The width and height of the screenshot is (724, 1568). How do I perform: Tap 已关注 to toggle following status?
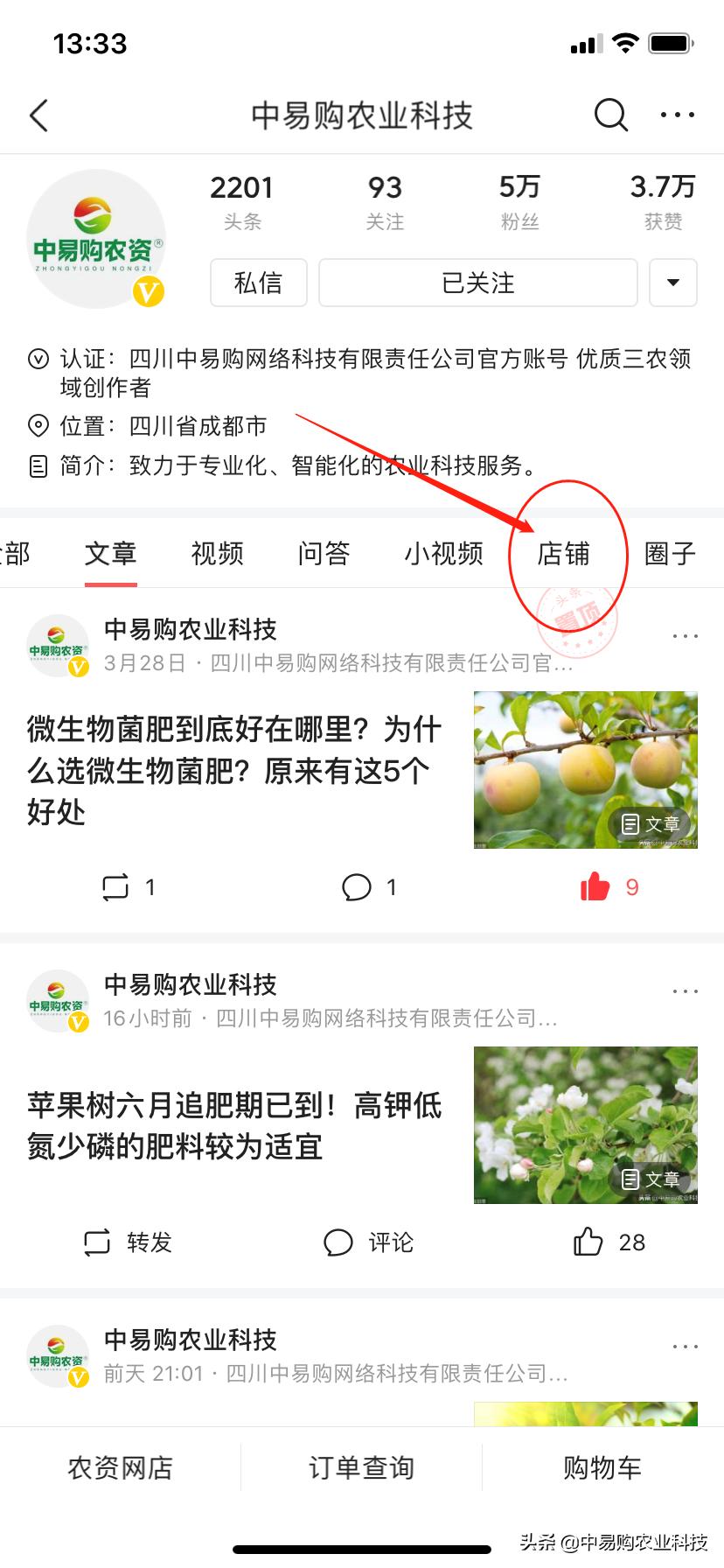tap(477, 283)
